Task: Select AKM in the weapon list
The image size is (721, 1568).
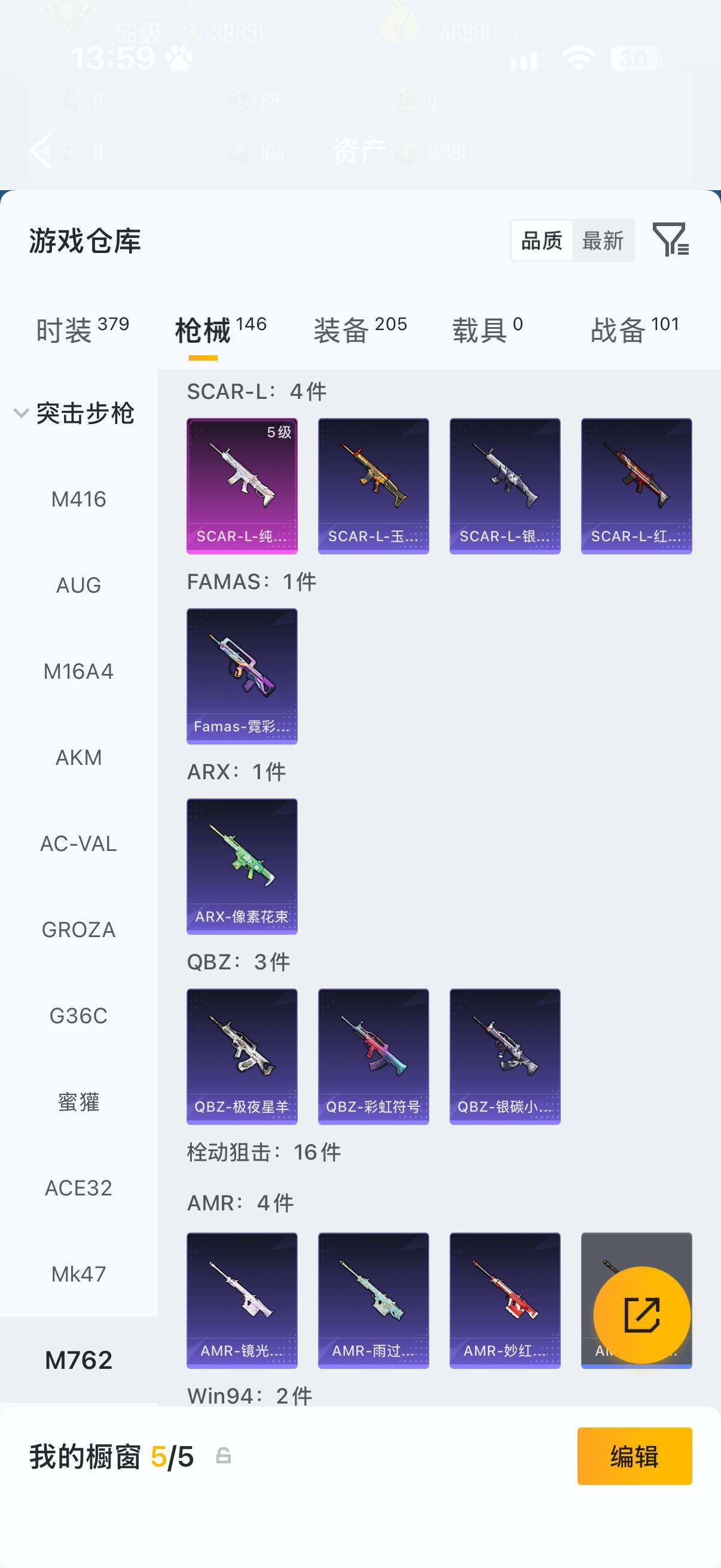Action: (x=78, y=757)
